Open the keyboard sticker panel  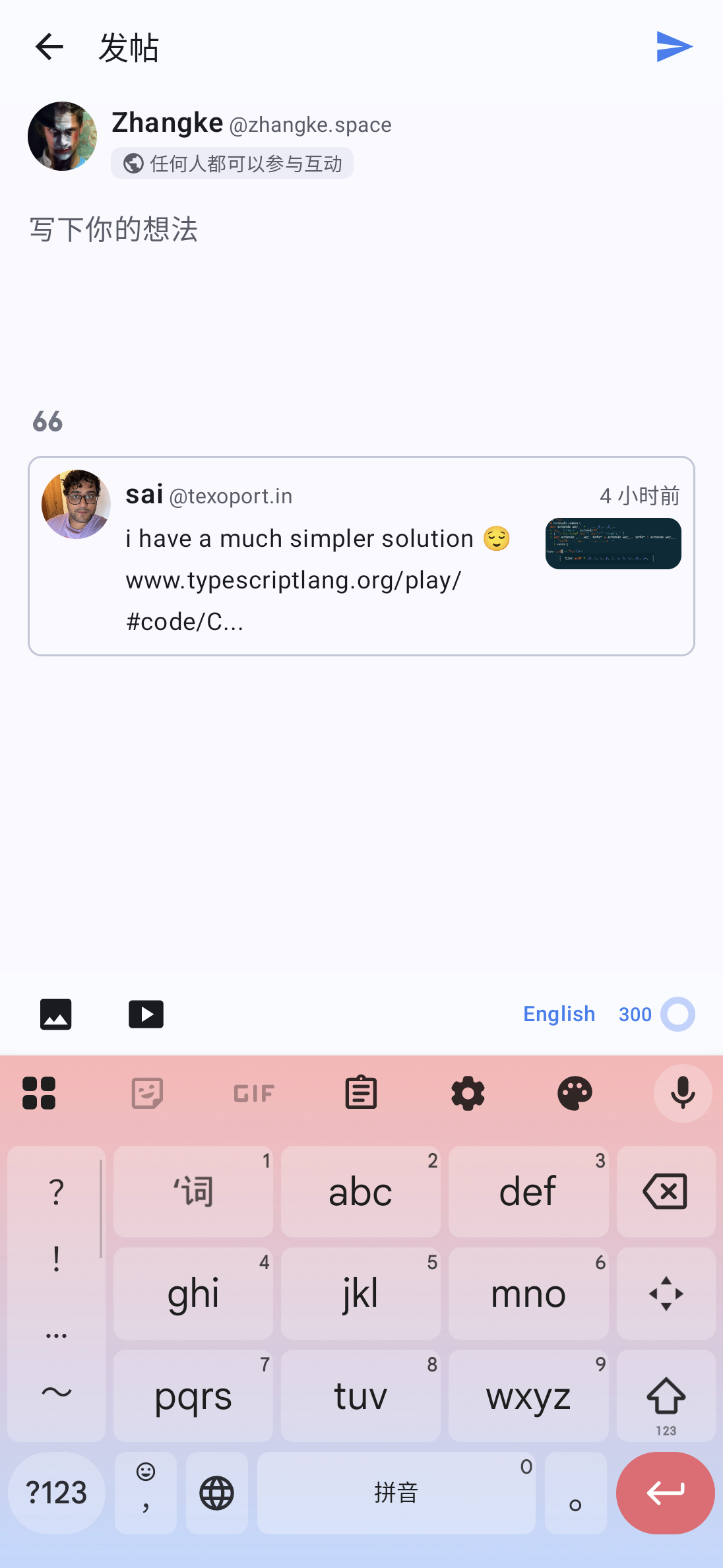point(147,1093)
